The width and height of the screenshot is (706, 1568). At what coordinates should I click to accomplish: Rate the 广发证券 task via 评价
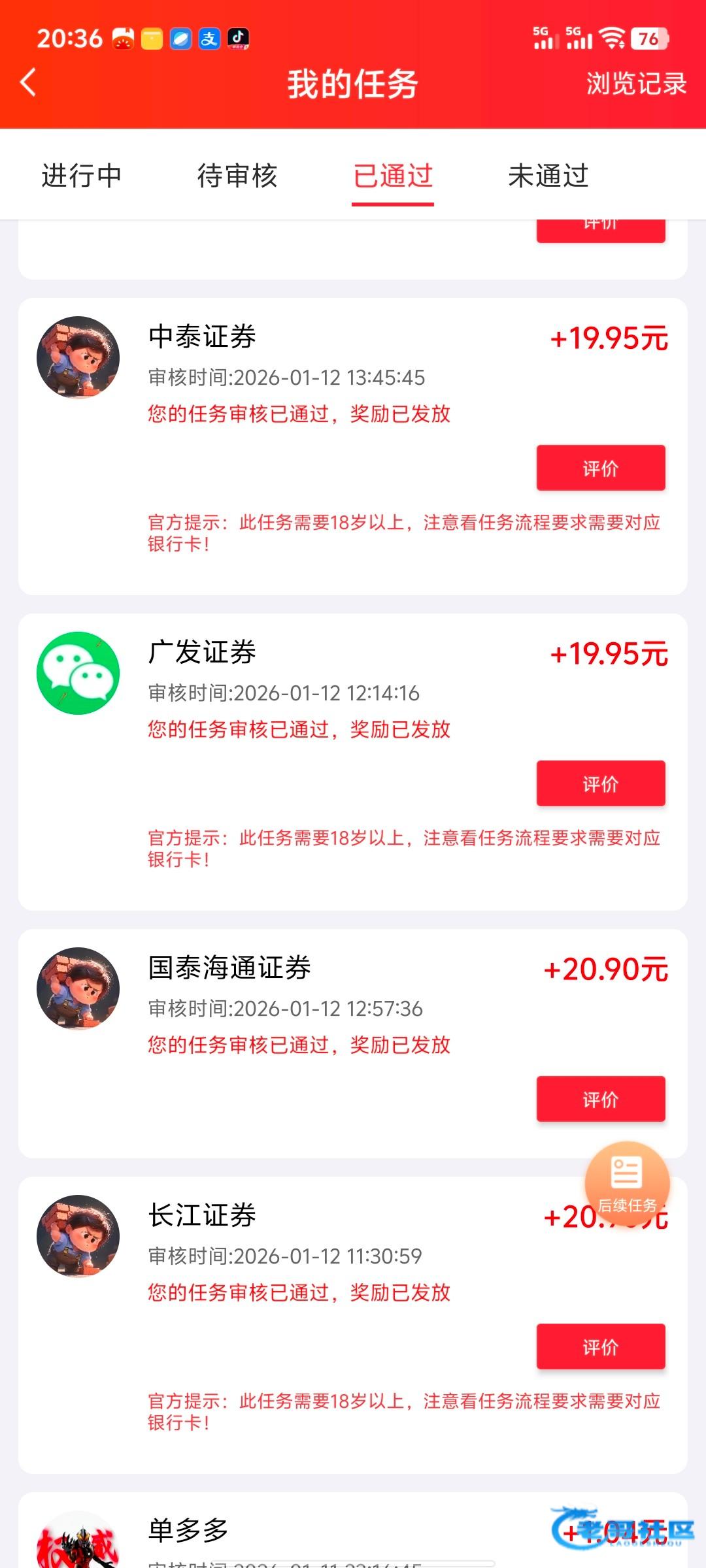click(x=600, y=783)
